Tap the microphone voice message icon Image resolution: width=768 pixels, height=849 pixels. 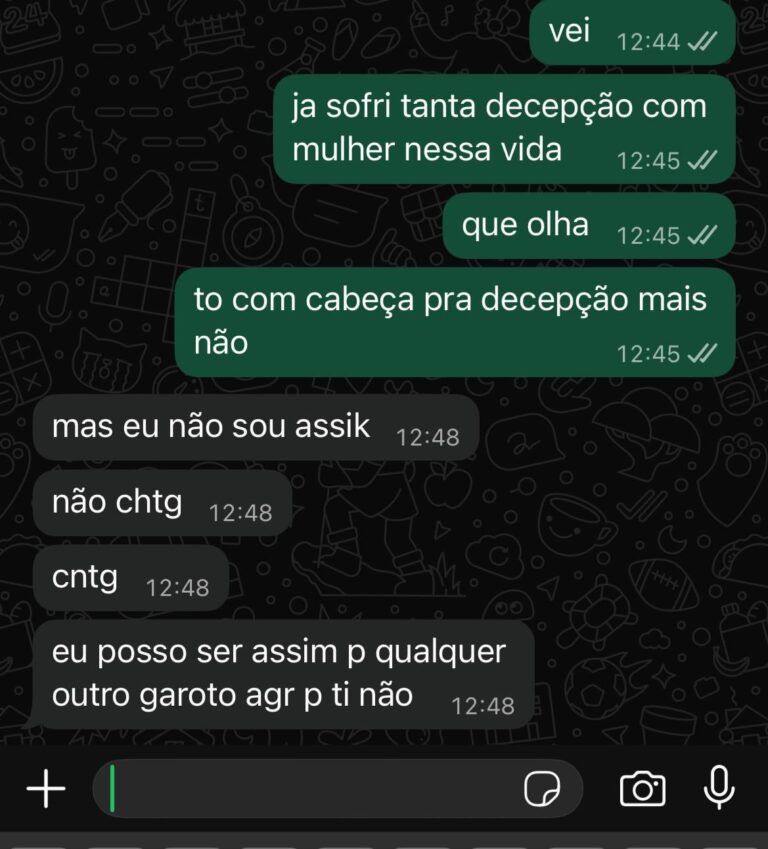(x=718, y=788)
